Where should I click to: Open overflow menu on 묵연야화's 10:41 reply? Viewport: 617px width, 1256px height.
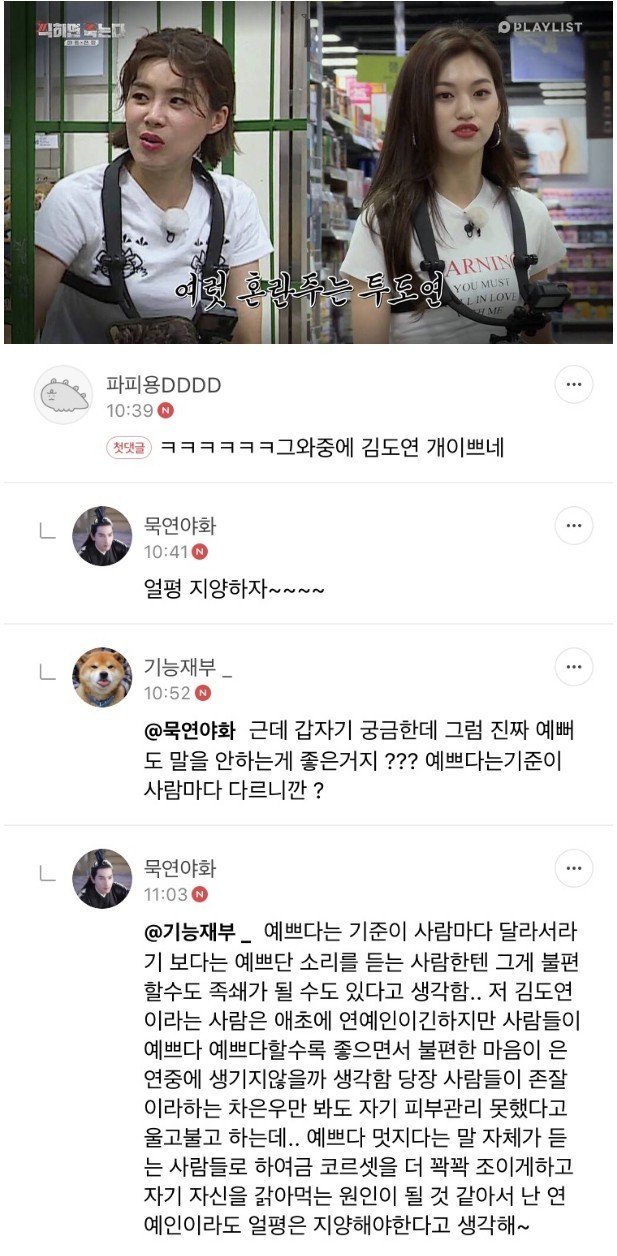tap(574, 526)
